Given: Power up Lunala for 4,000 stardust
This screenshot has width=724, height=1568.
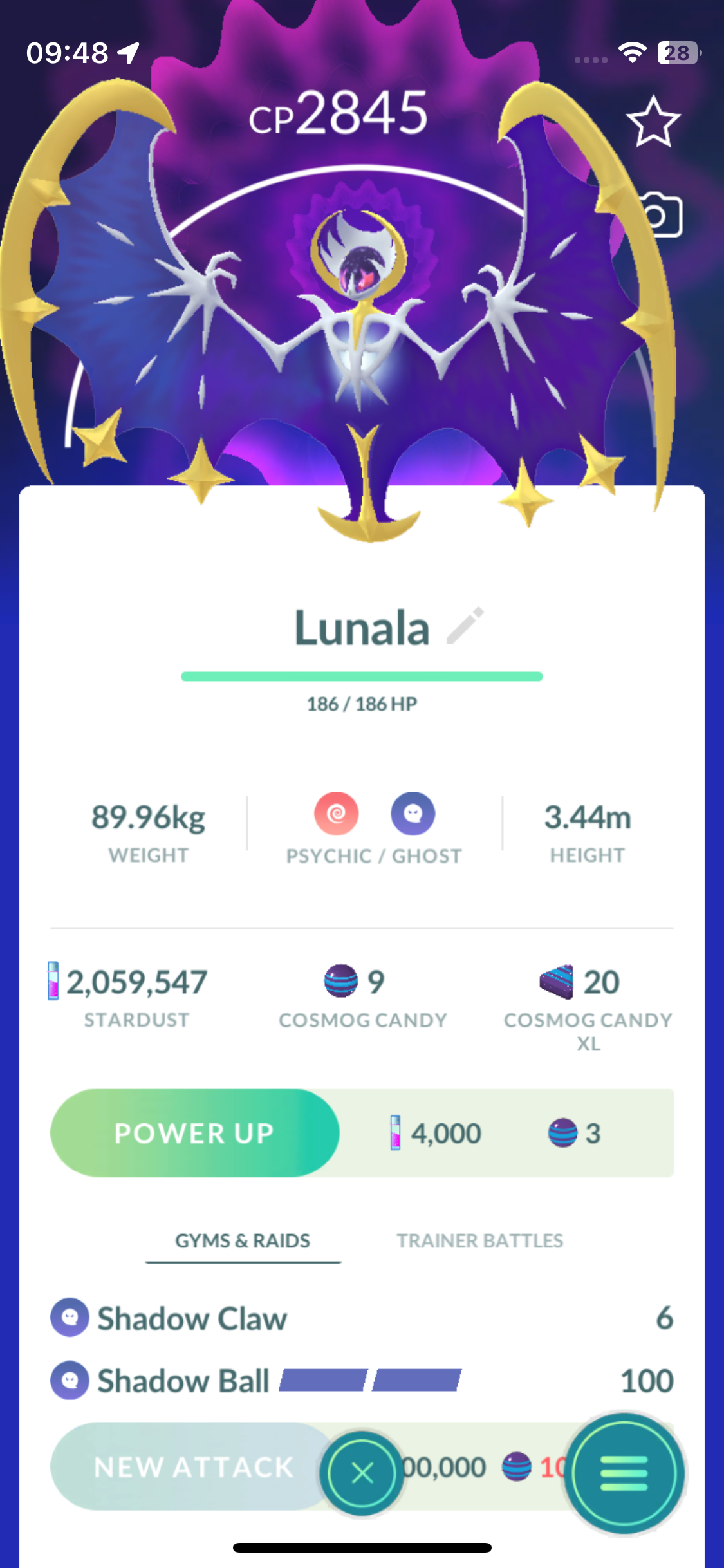Looking at the screenshot, I should pos(194,1133).
